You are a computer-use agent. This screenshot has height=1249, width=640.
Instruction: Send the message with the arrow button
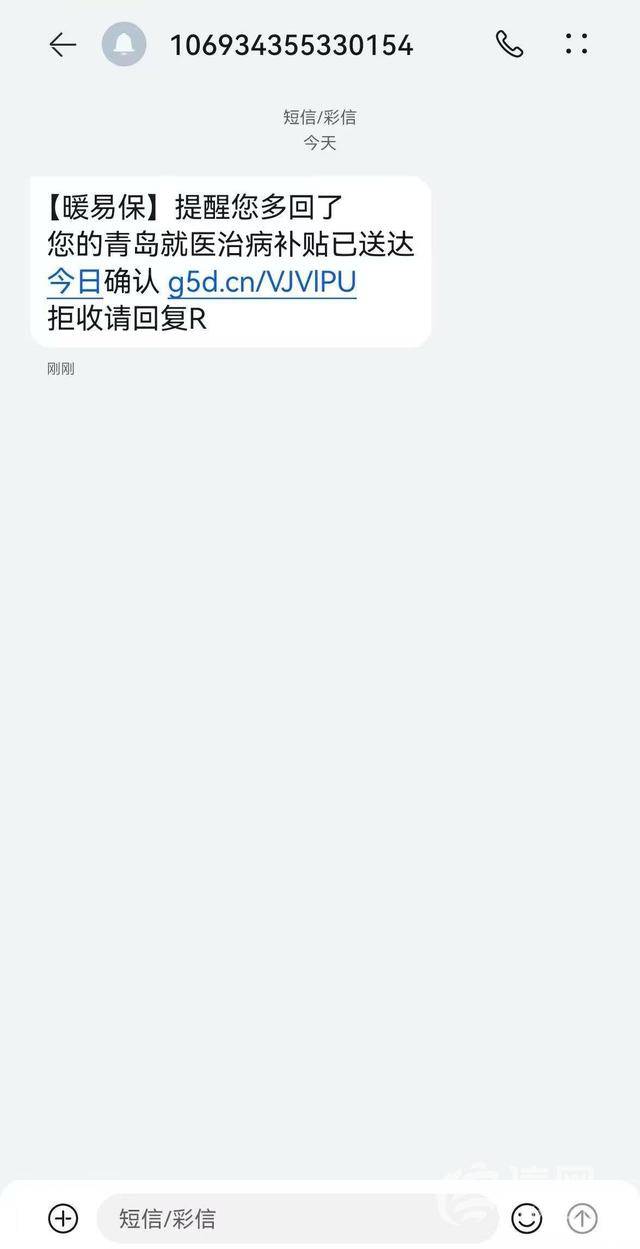click(582, 1218)
